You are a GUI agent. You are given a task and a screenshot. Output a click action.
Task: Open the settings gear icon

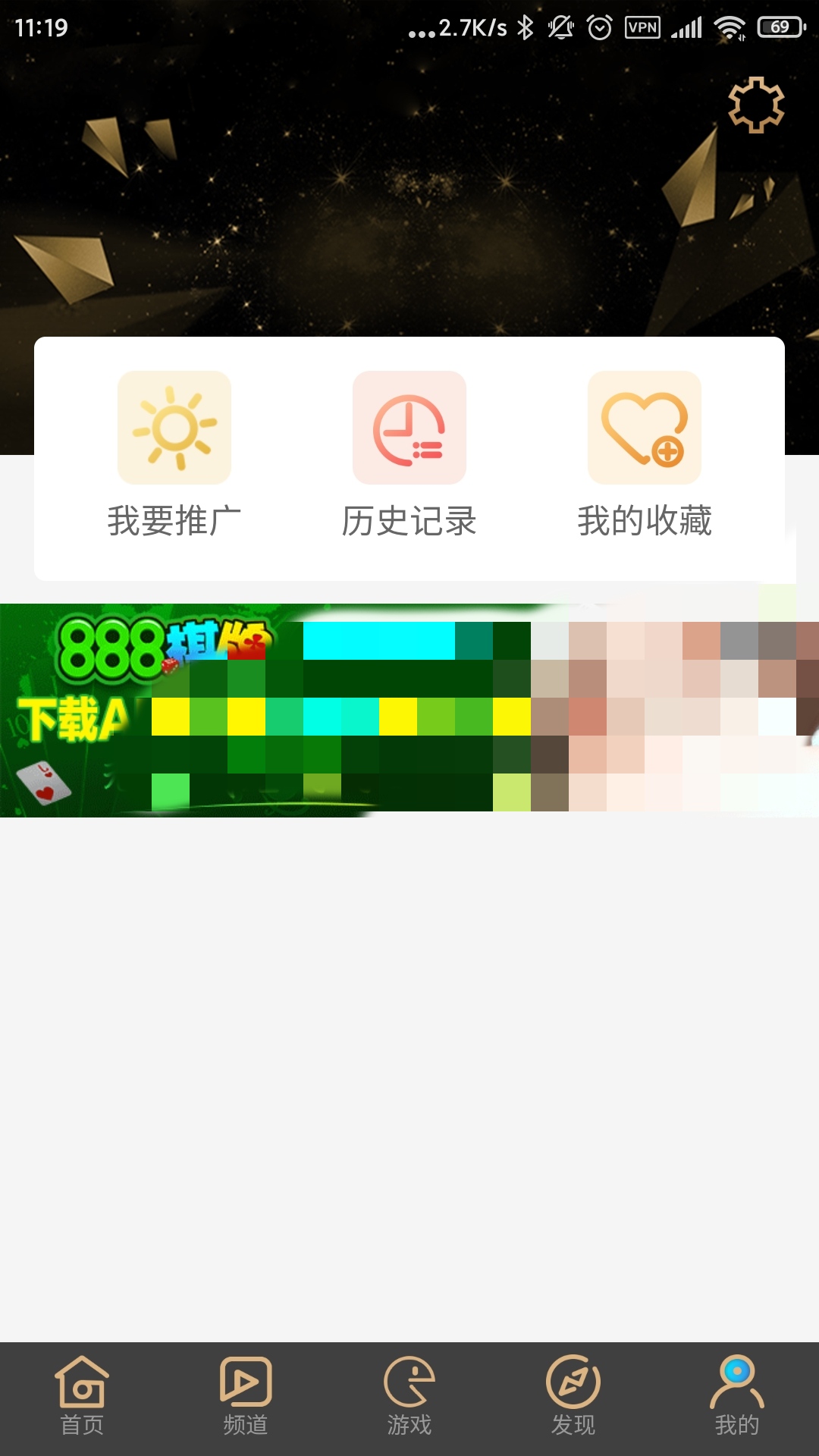coord(756,105)
